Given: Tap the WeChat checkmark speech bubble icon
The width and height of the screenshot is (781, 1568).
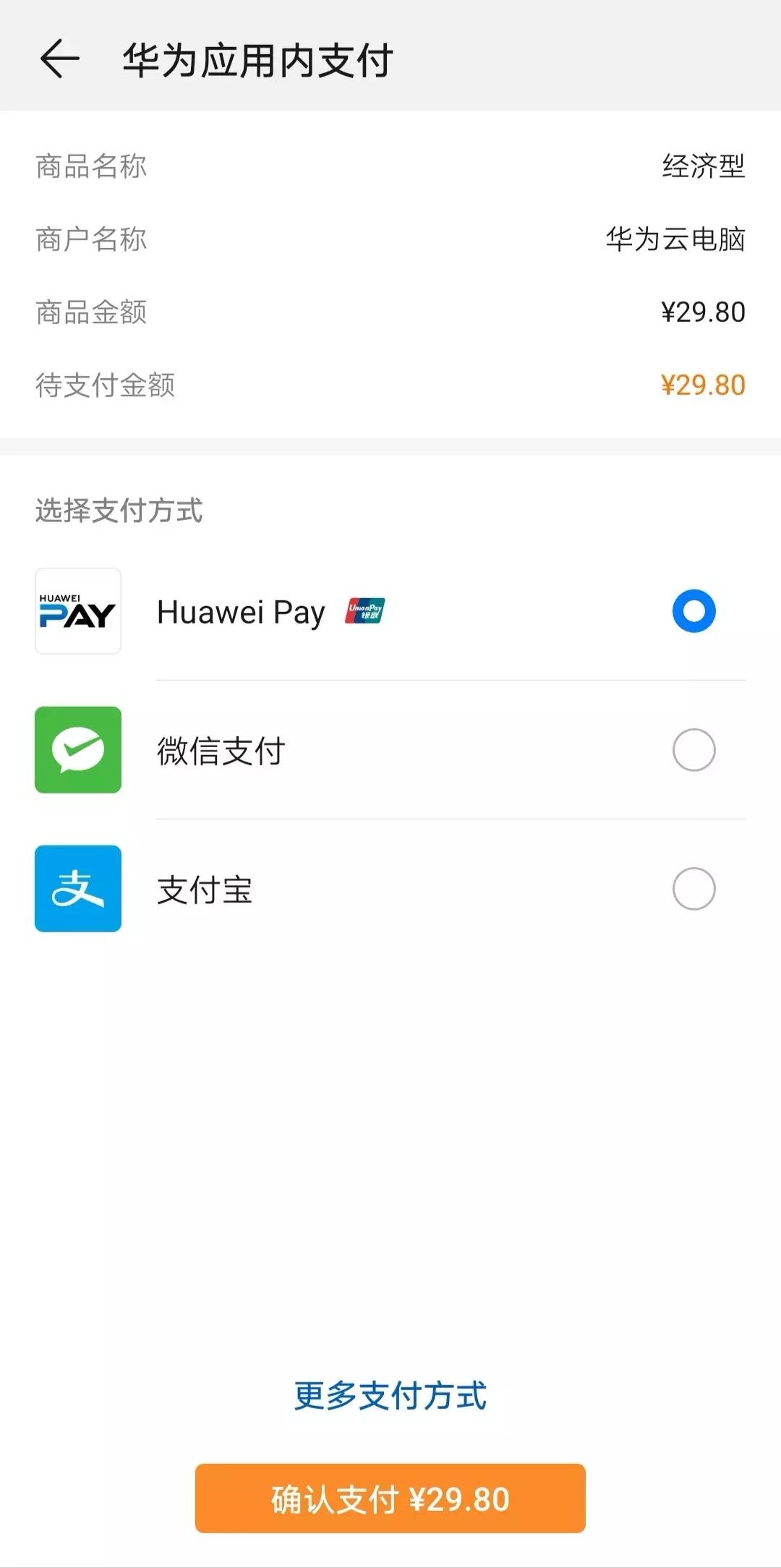Looking at the screenshot, I should click(x=77, y=750).
